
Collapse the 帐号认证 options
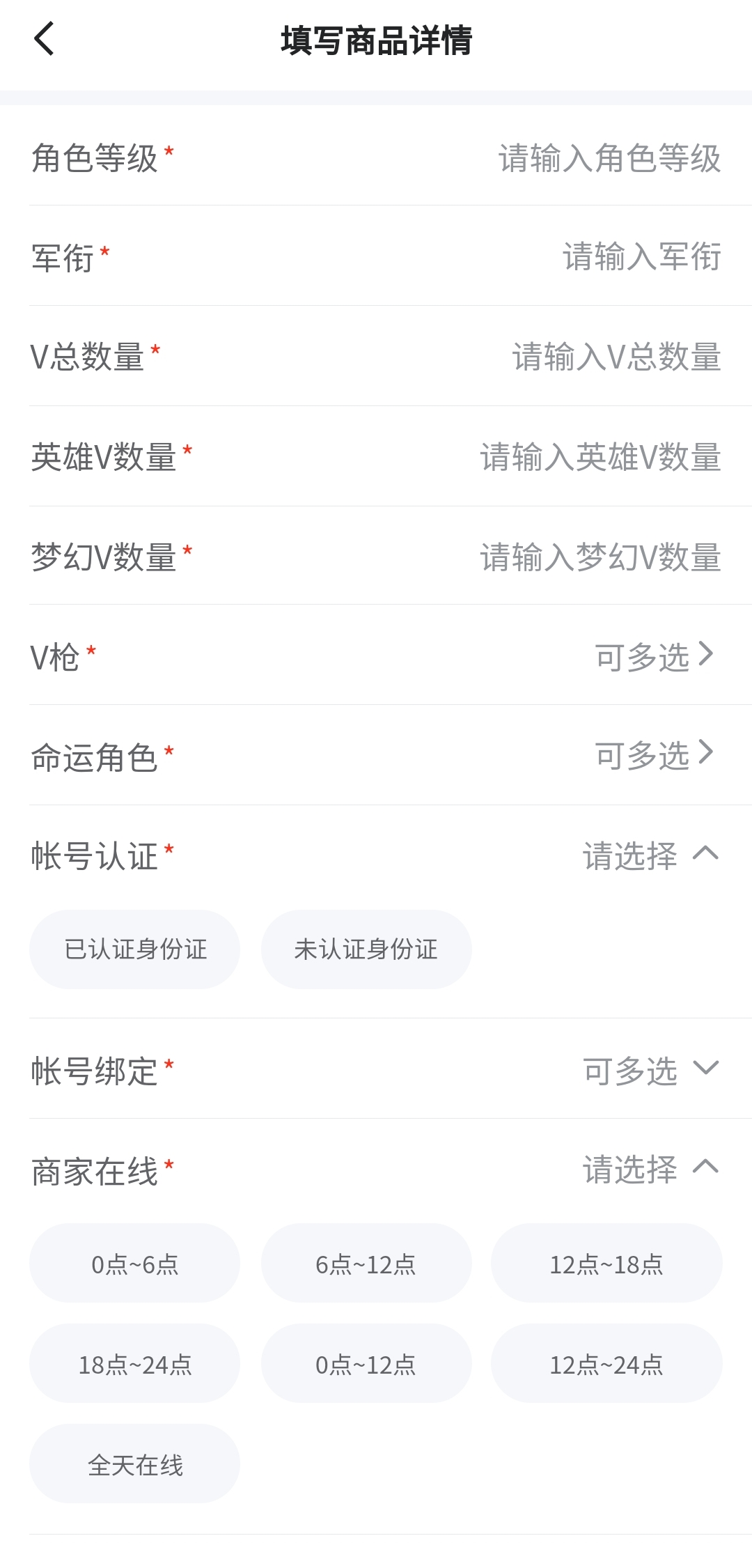705,854
